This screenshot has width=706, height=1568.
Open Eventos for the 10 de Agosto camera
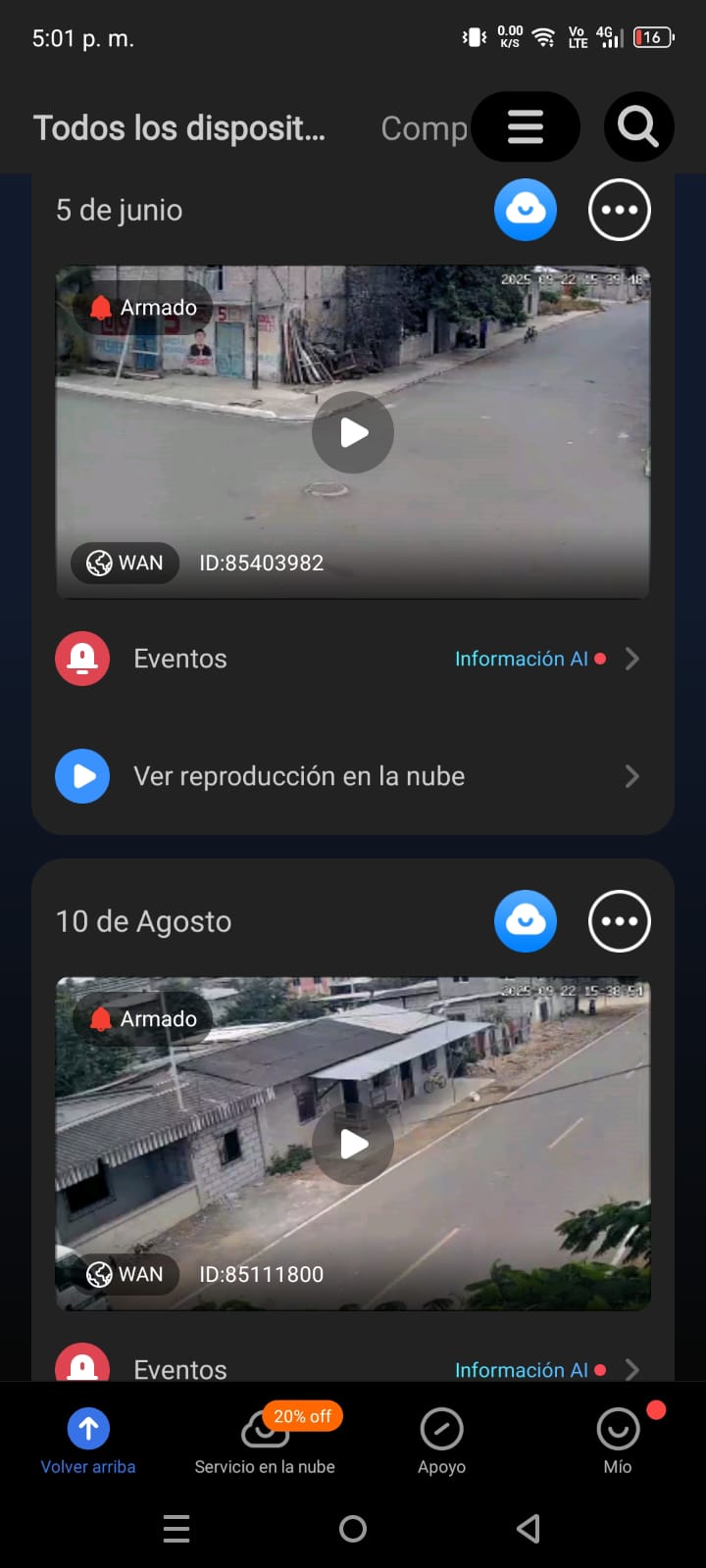point(179,1367)
